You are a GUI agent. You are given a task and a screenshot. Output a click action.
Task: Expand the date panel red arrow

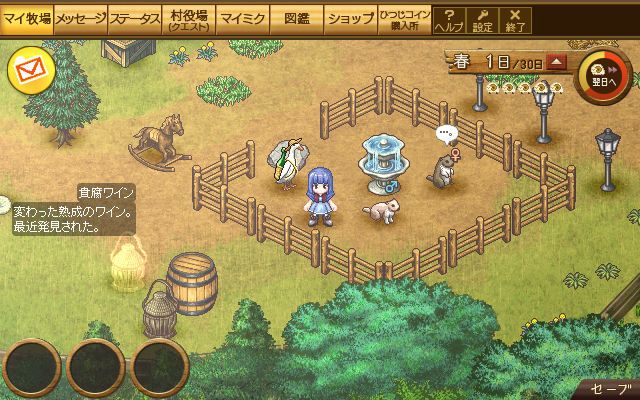coord(558,63)
